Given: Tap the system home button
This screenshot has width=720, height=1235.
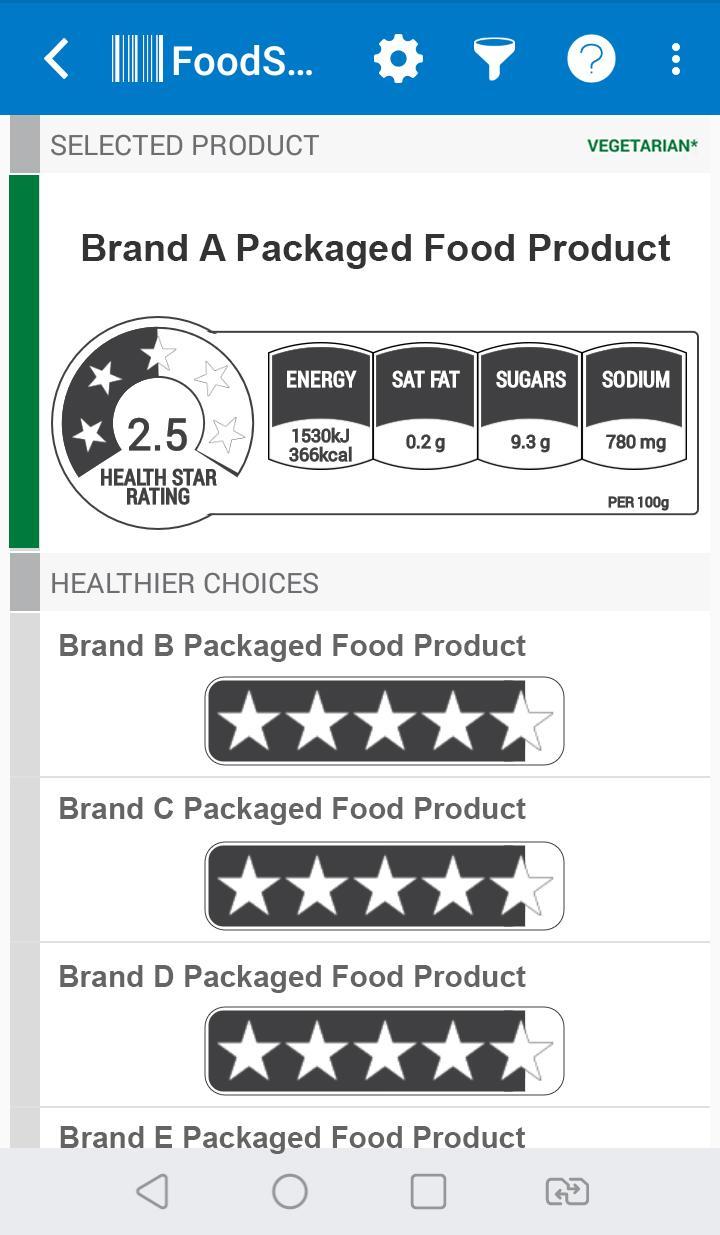Looking at the screenshot, I should pyautogui.click(x=290, y=1191).
